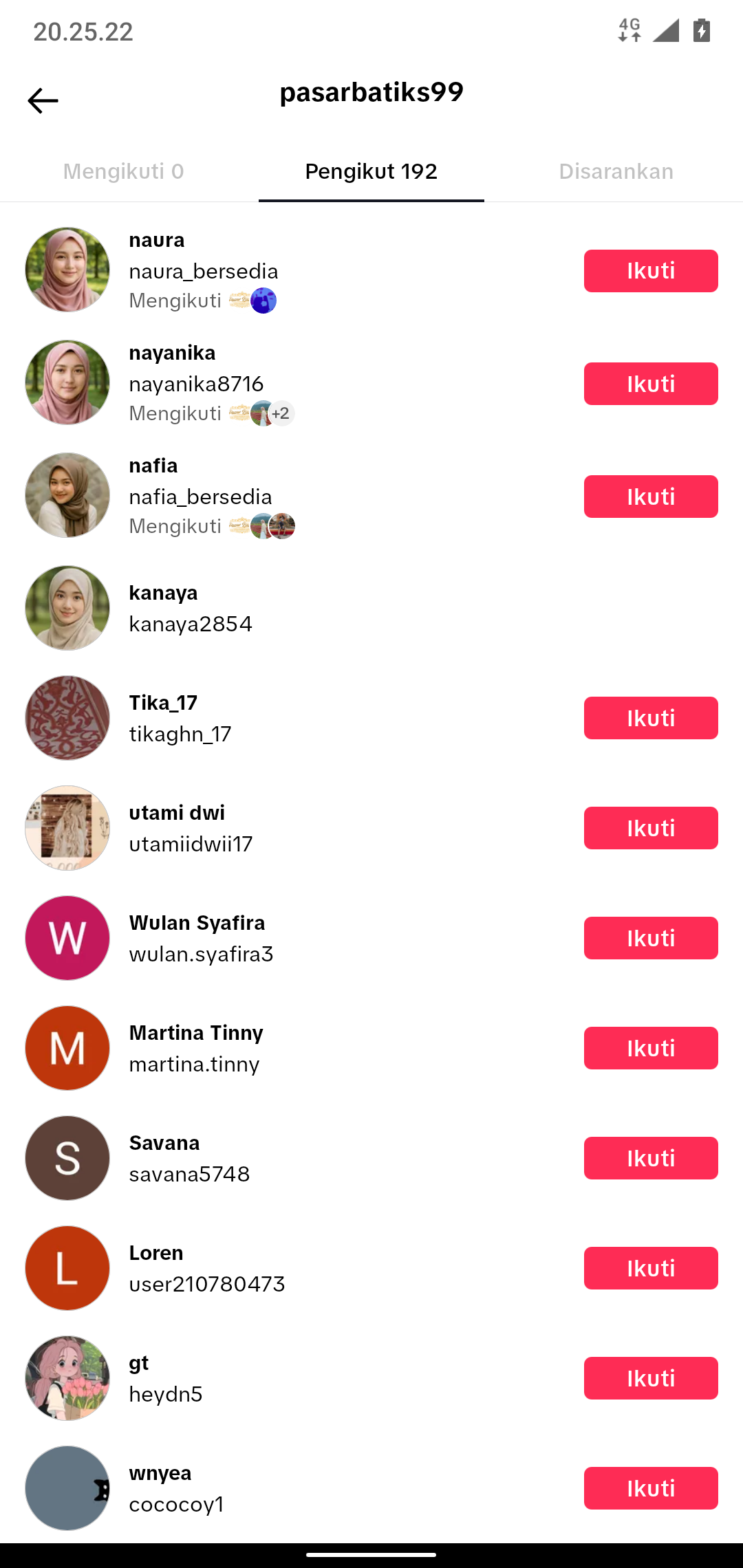Hit Ikuti for martina.tinny
The width and height of the screenshot is (743, 1568).
[651, 1048]
